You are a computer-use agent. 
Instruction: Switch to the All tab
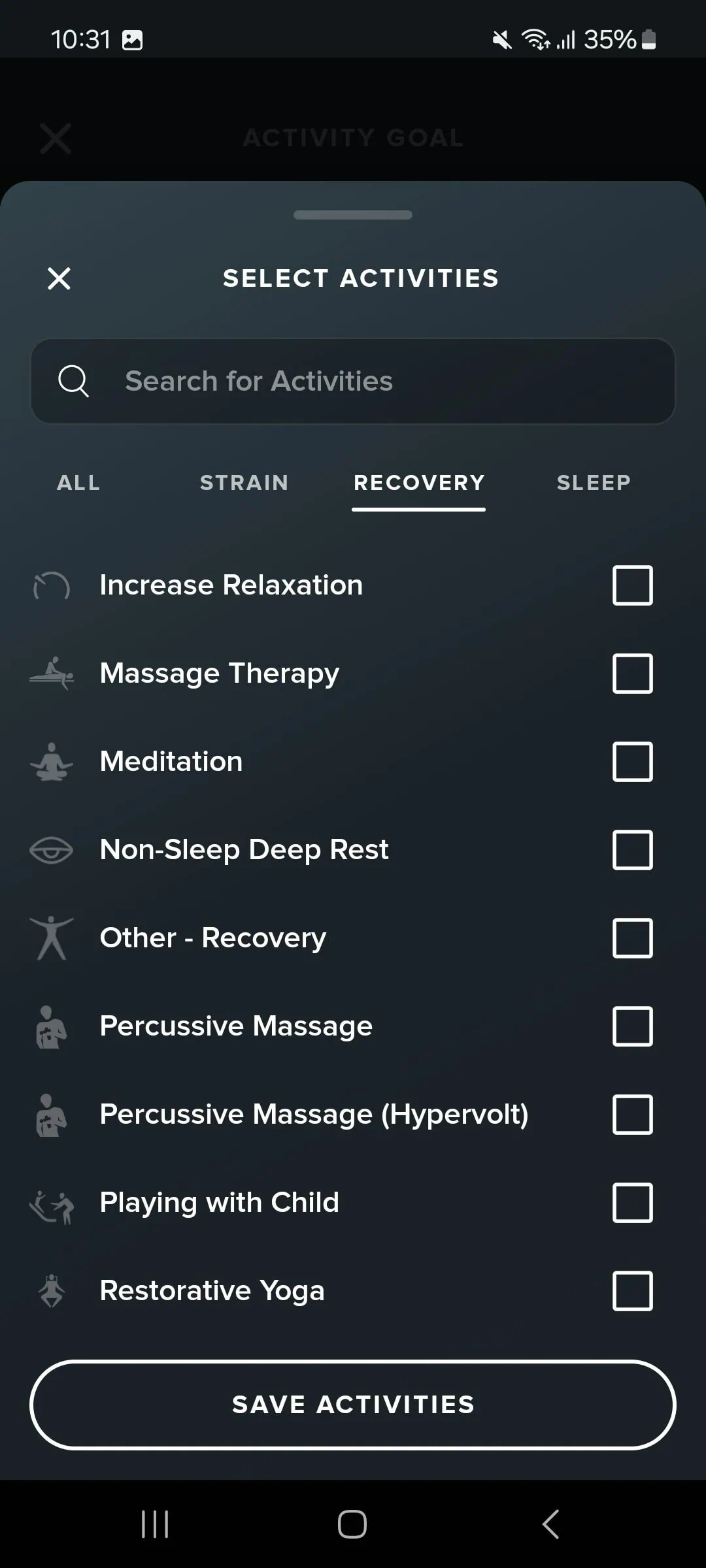78,483
